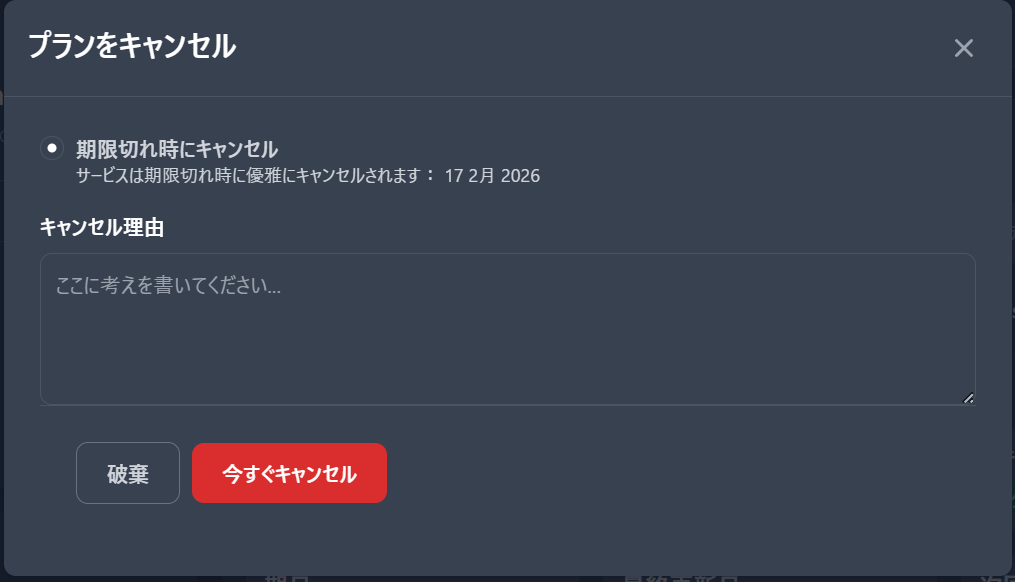Confirm with 今すぐキャンセル button
The image size is (1015, 582).
coord(289,473)
